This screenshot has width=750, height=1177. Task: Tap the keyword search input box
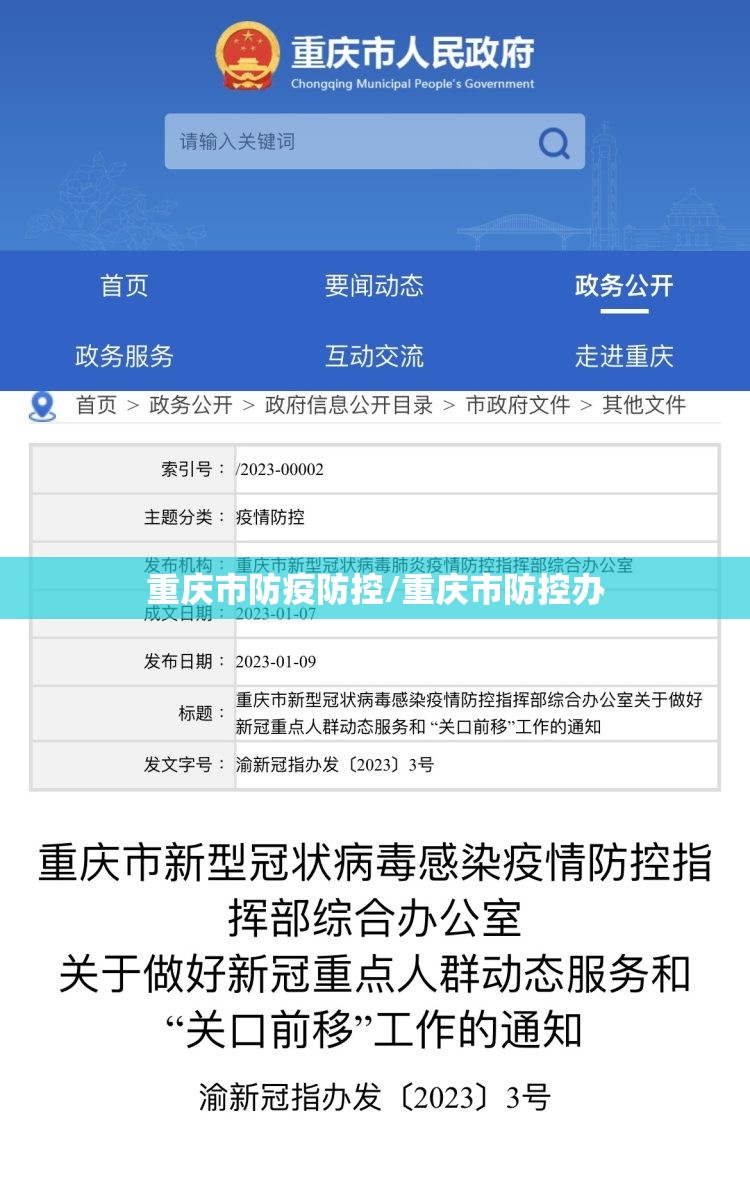click(350, 142)
